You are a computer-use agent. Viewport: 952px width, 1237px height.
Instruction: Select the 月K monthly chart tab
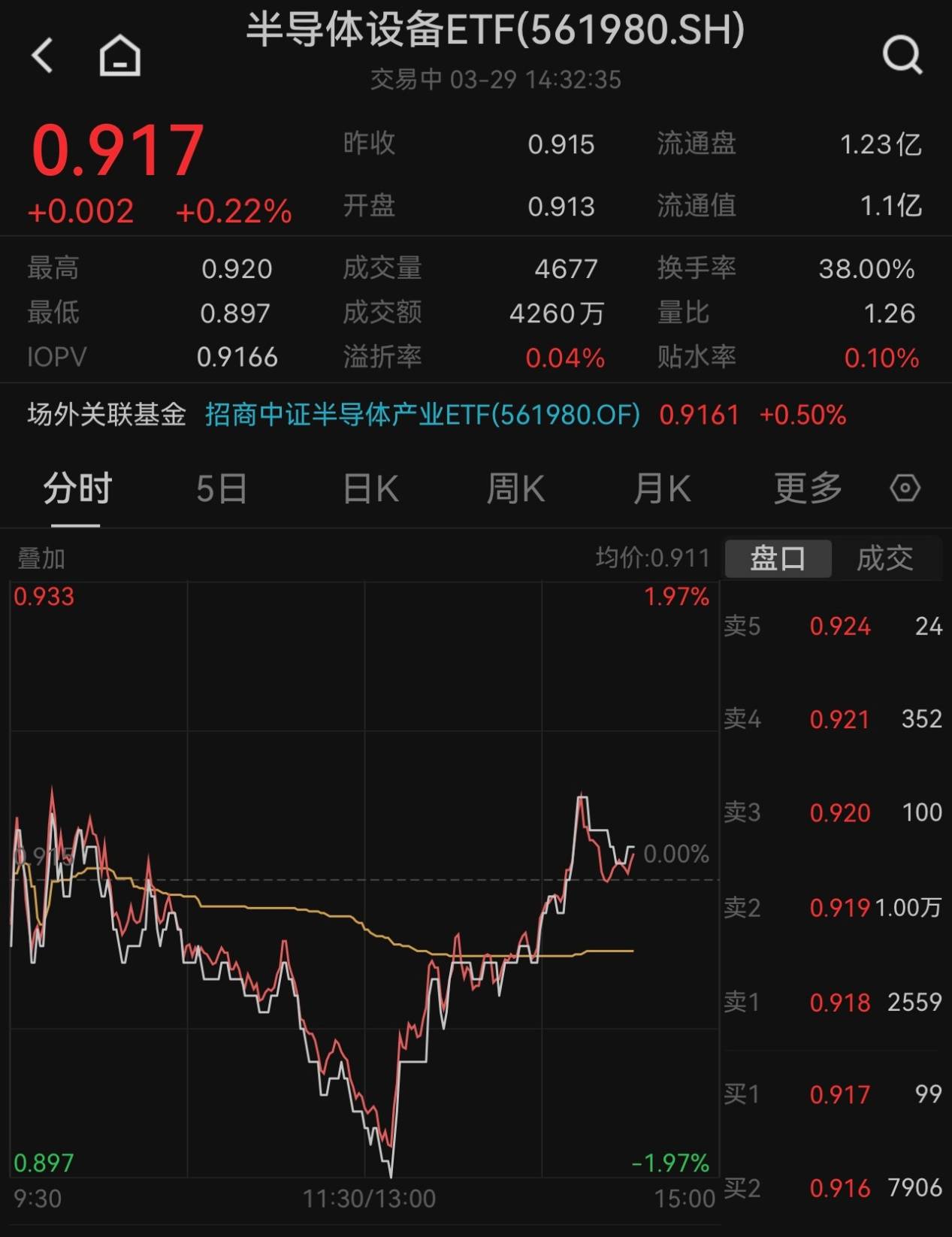click(659, 488)
